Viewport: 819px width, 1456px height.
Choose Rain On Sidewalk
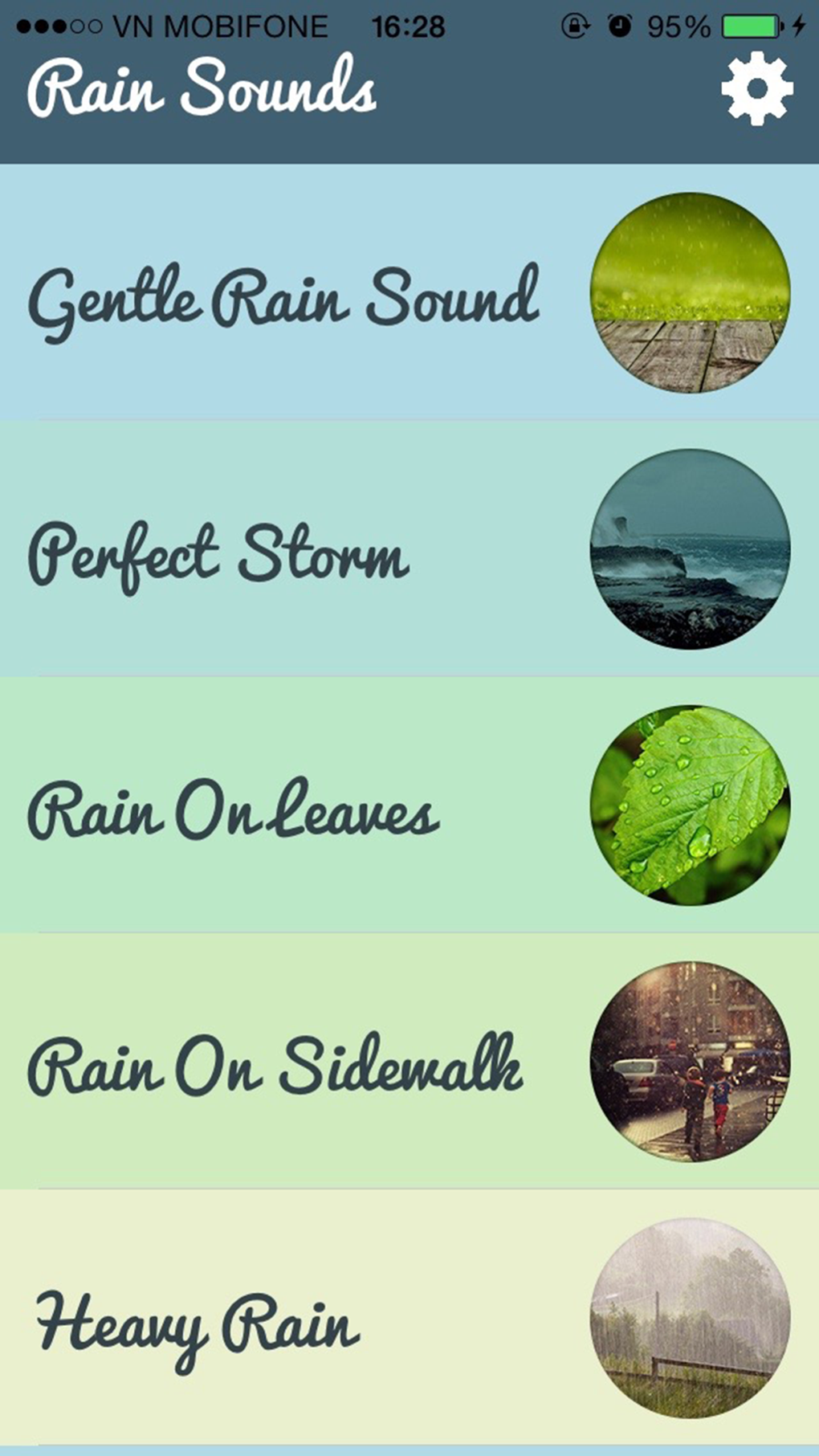coord(275,1067)
